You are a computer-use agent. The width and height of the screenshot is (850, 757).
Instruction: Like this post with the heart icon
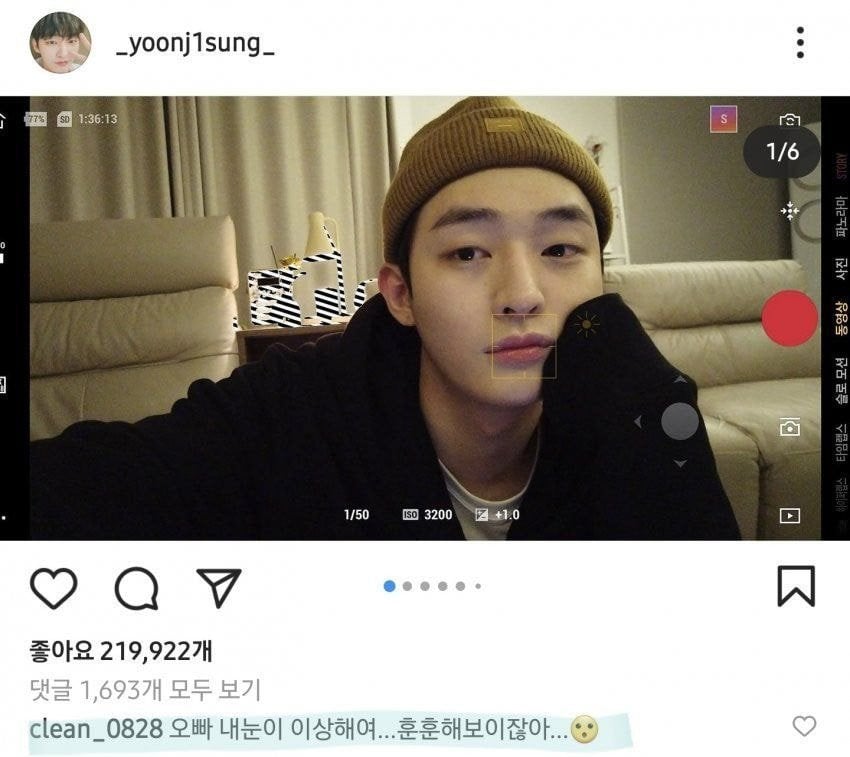pyautogui.click(x=54, y=588)
